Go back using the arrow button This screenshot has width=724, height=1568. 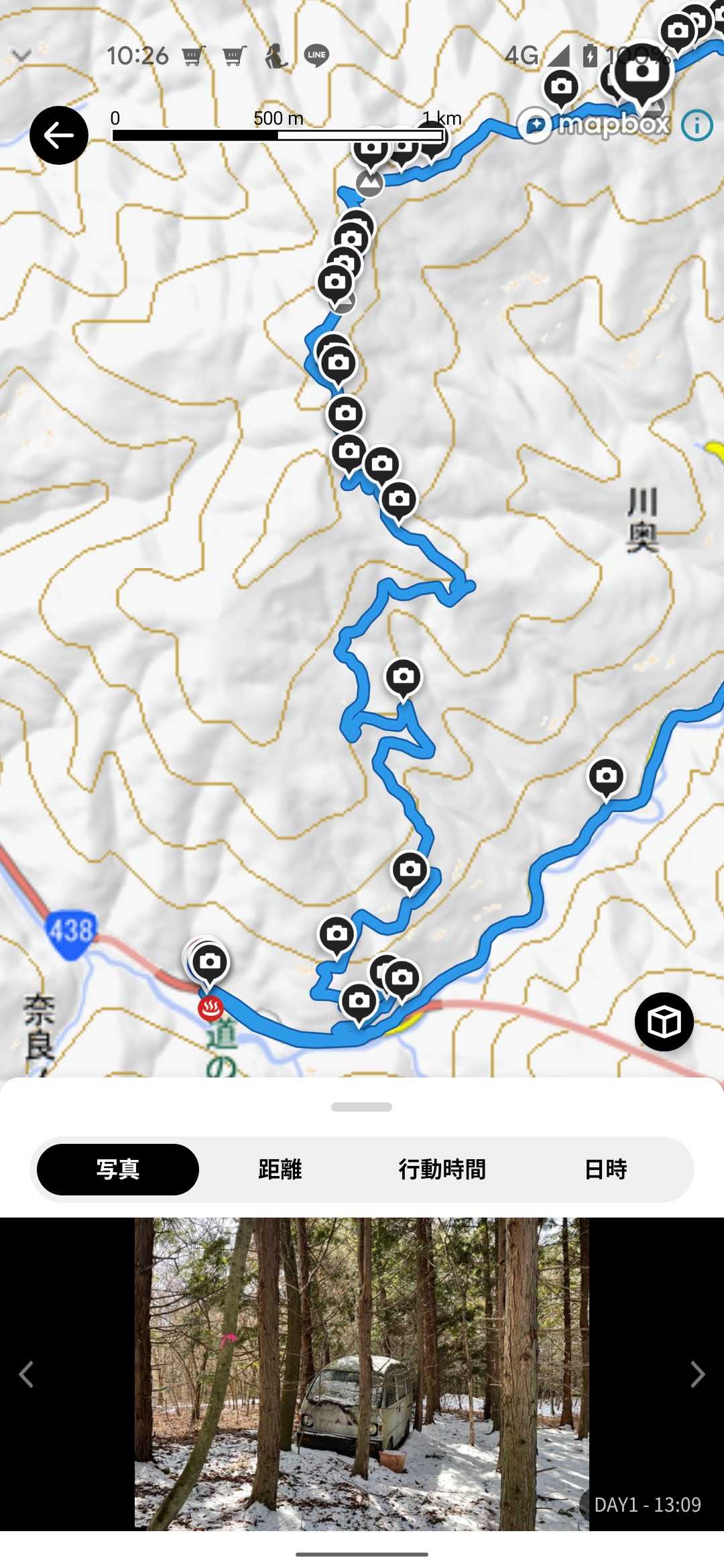coord(59,135)
